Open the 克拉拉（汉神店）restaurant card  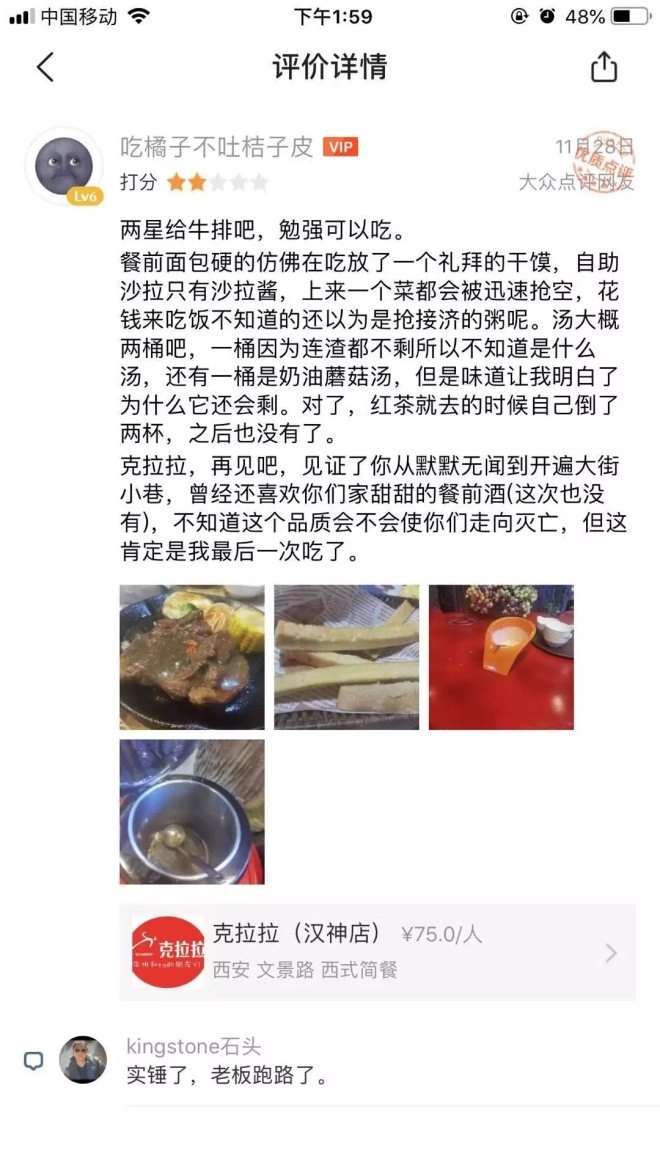pos(378,952)
